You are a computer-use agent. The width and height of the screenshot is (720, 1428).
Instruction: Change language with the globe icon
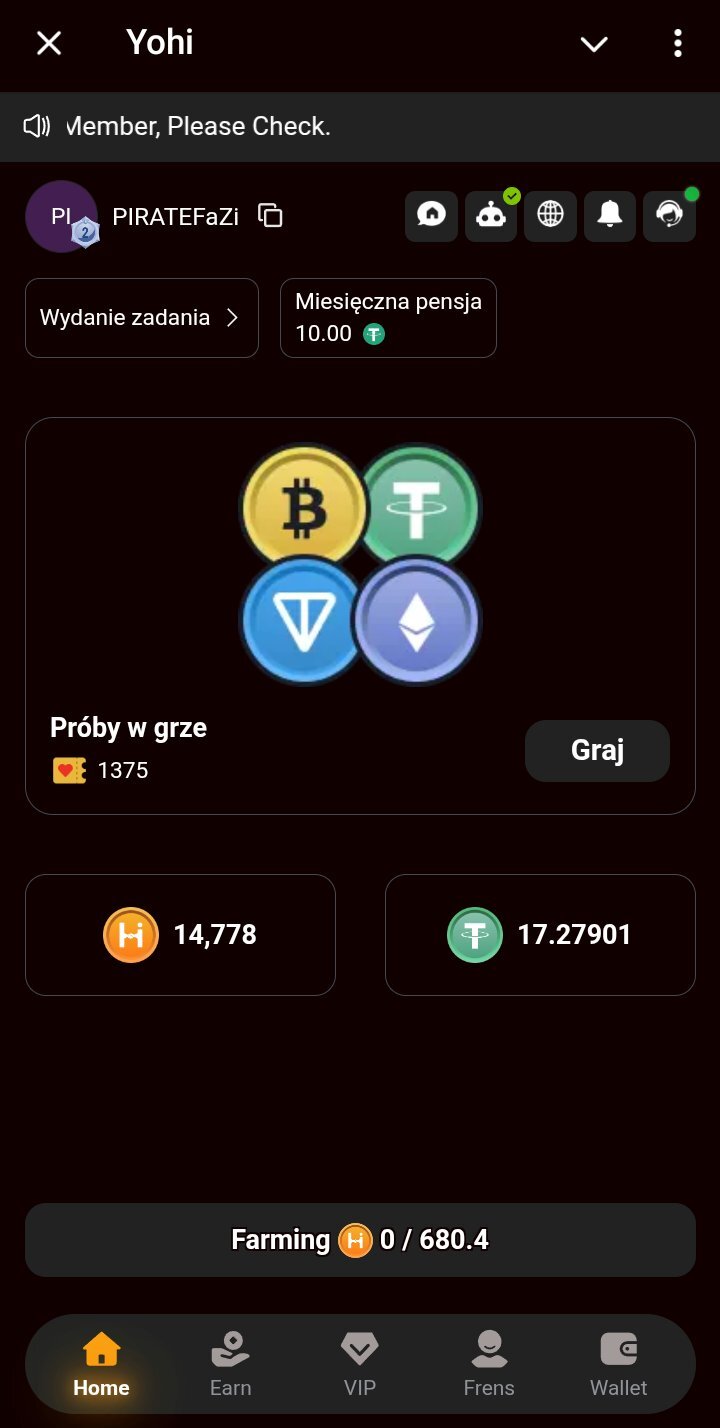551,216
